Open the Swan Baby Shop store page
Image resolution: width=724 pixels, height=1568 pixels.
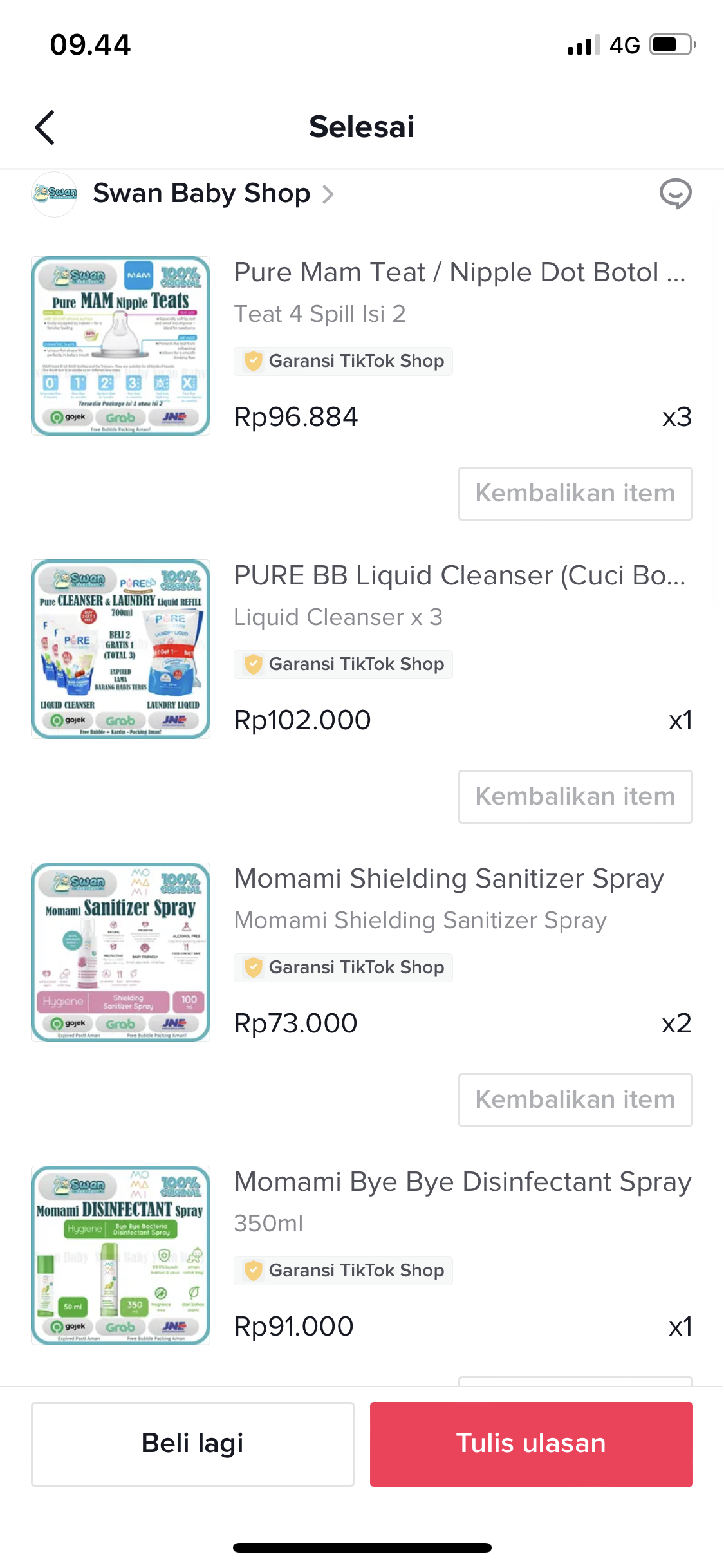coord(201,194)
